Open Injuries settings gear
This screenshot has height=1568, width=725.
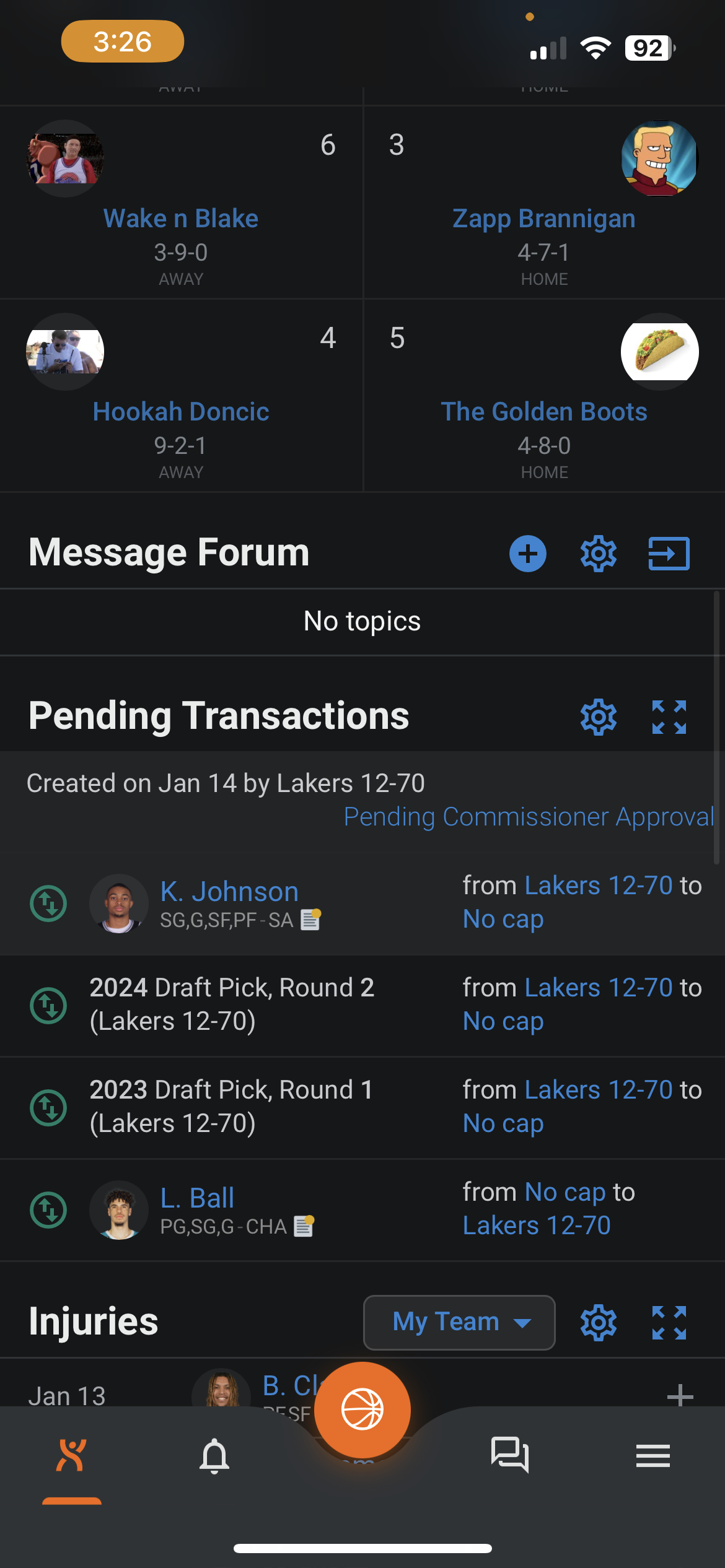pos(598,1323)
